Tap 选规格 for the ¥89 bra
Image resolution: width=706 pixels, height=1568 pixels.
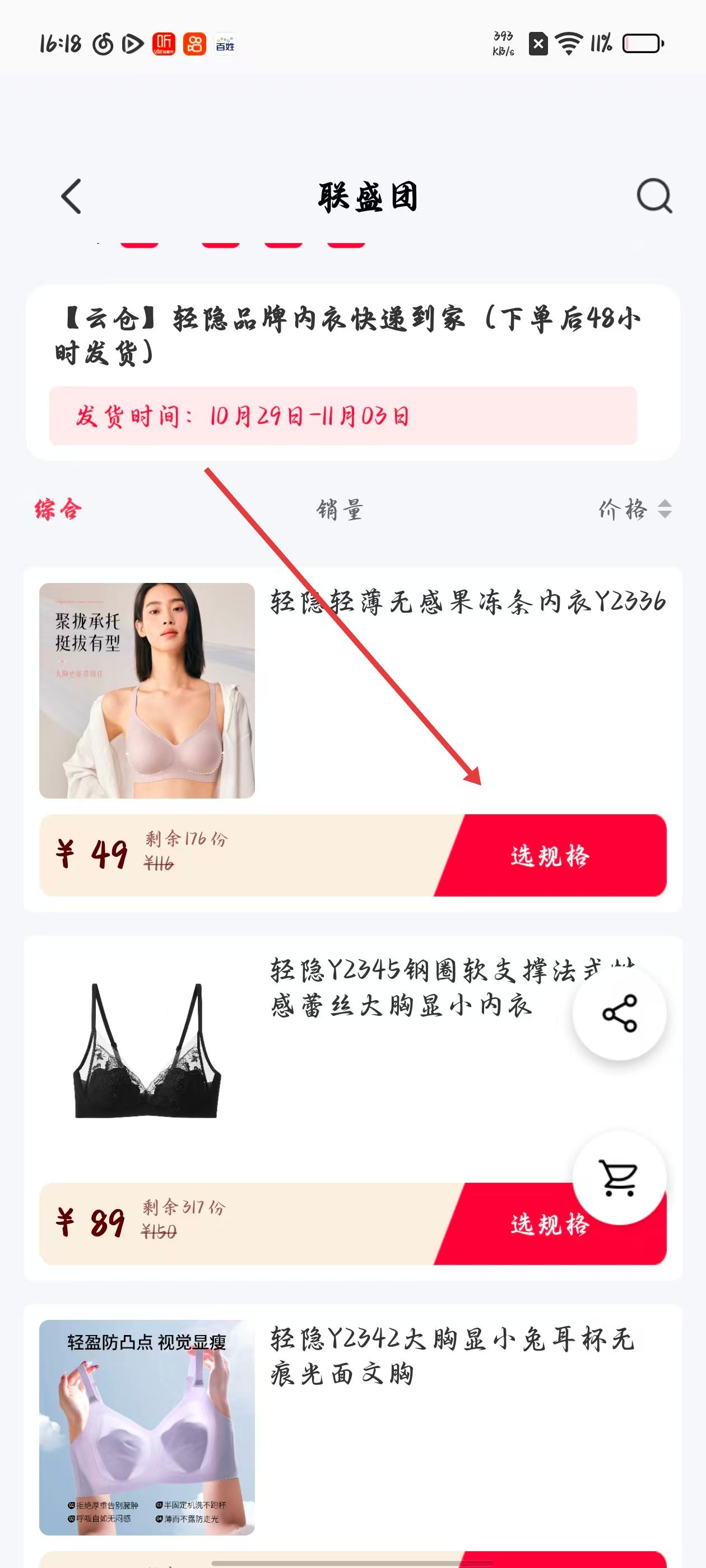(524, 1225)
